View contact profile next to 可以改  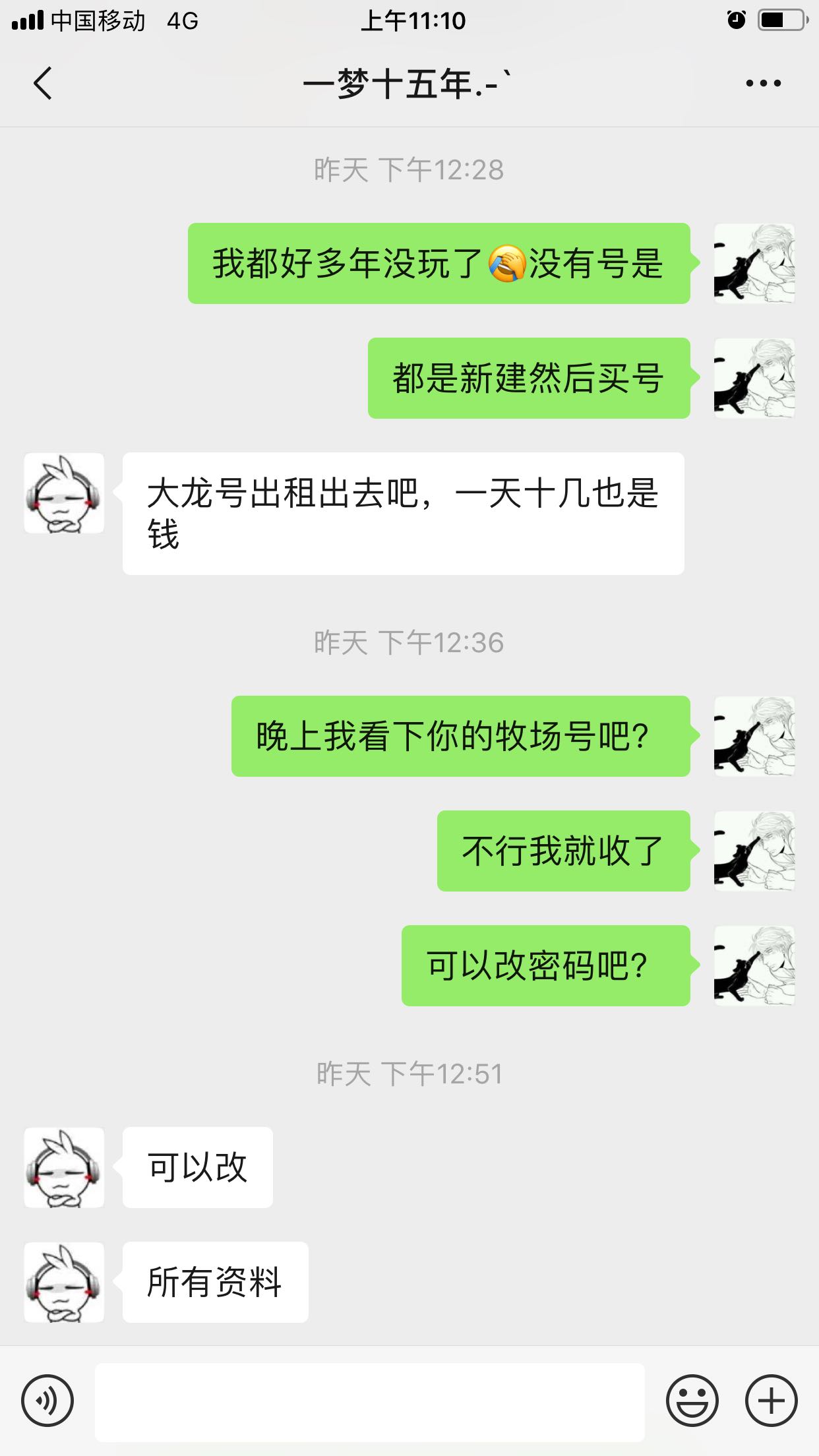(x=64, y=1168)
